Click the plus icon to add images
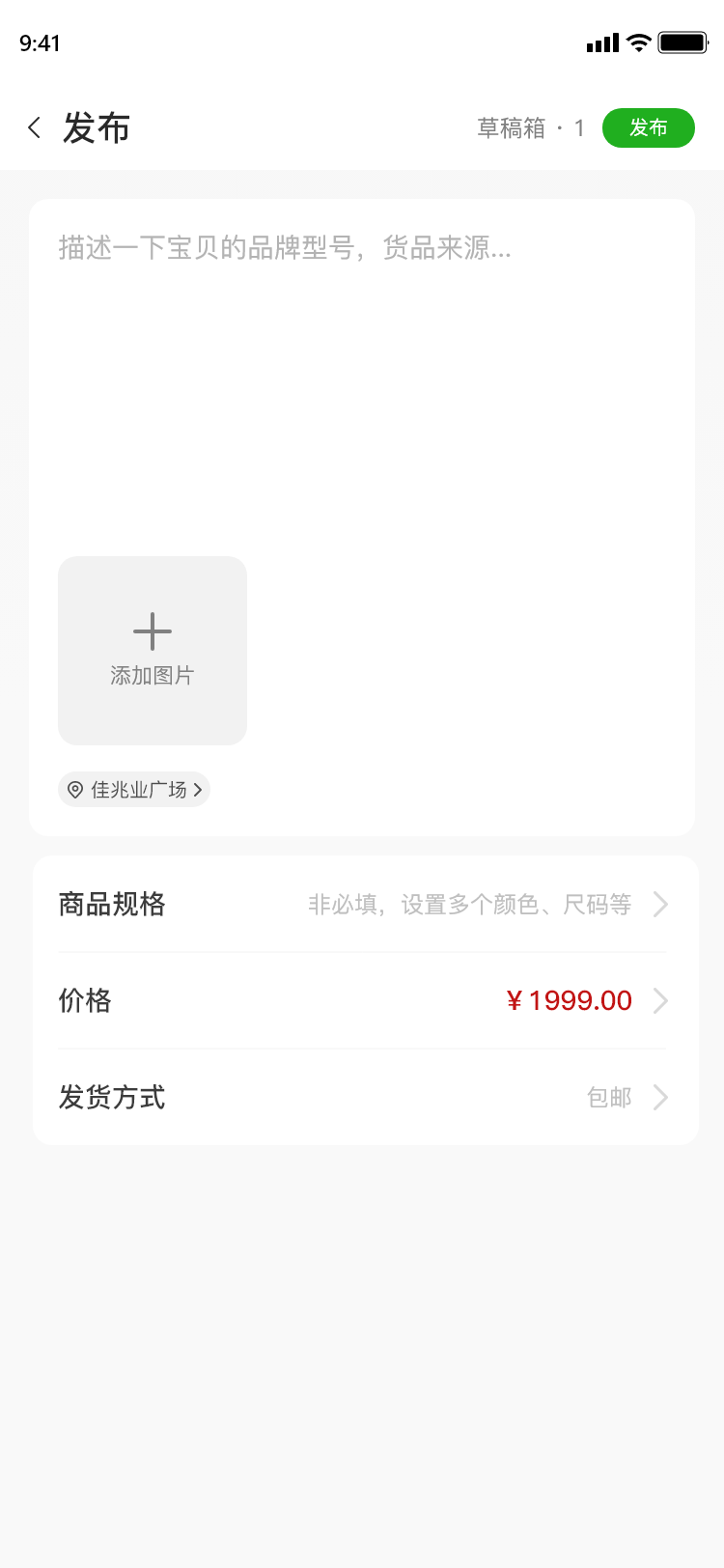The image size is (724, 1568). click(152, 630)
